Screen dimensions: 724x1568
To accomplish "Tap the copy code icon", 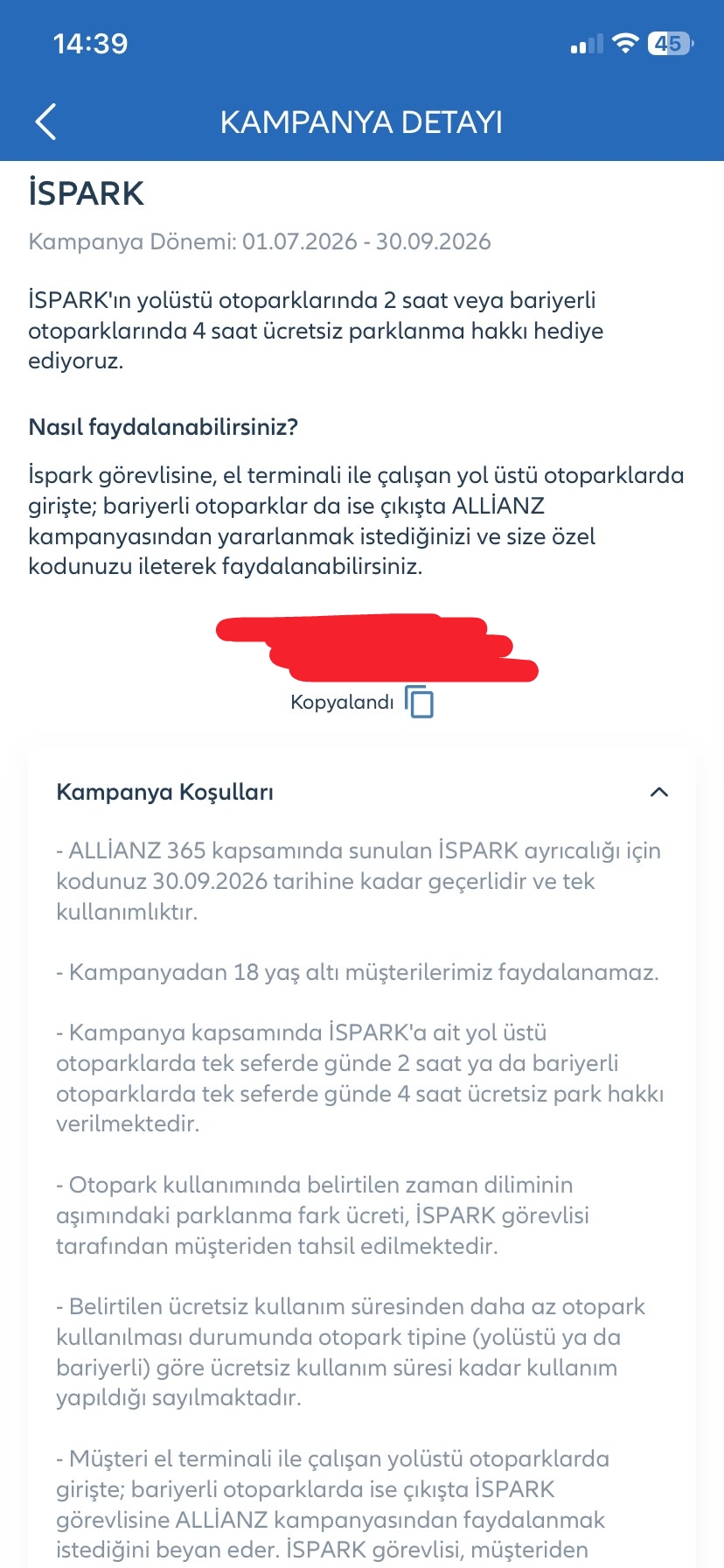I will pyautogui.click(x=420, y=702).
